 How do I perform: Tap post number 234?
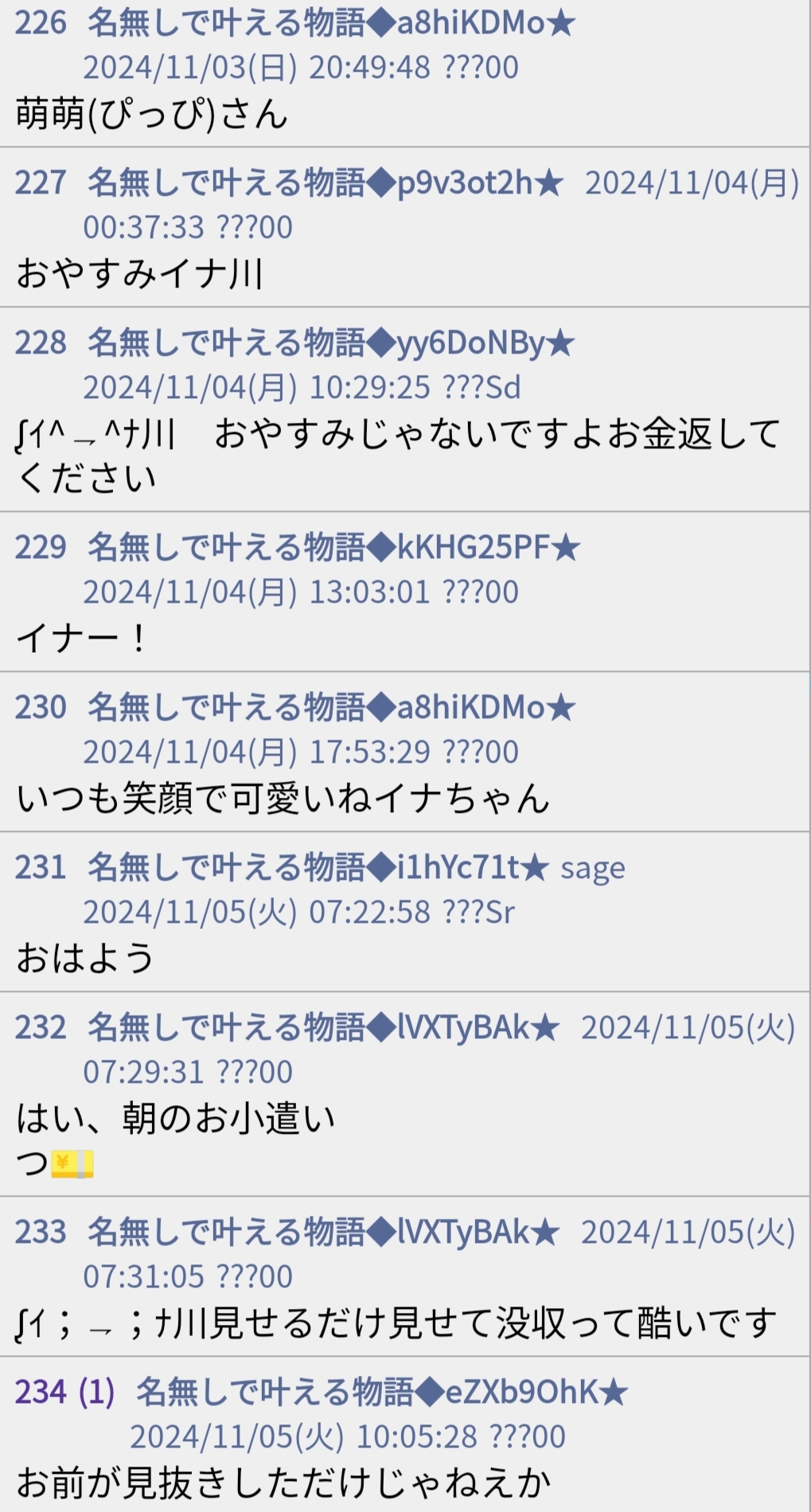coord(41,1392)
